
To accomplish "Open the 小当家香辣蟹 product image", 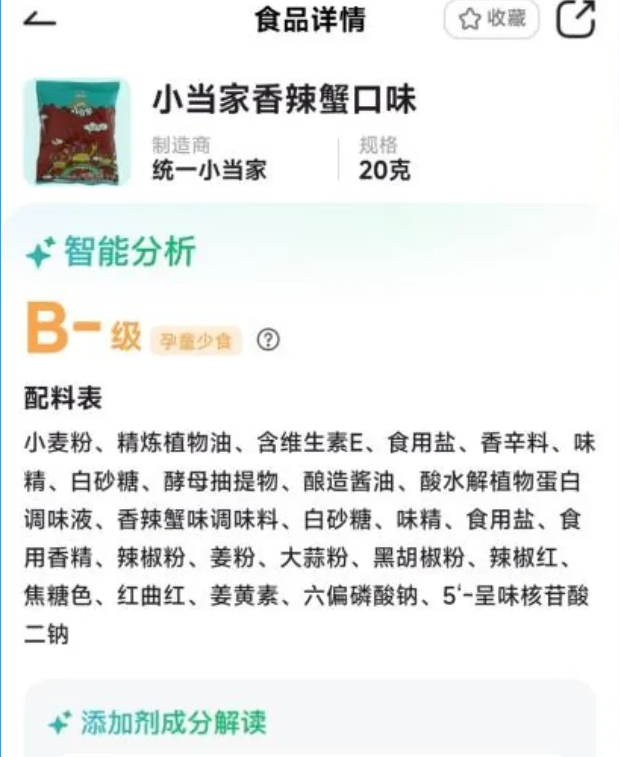I will click(76, 131).
